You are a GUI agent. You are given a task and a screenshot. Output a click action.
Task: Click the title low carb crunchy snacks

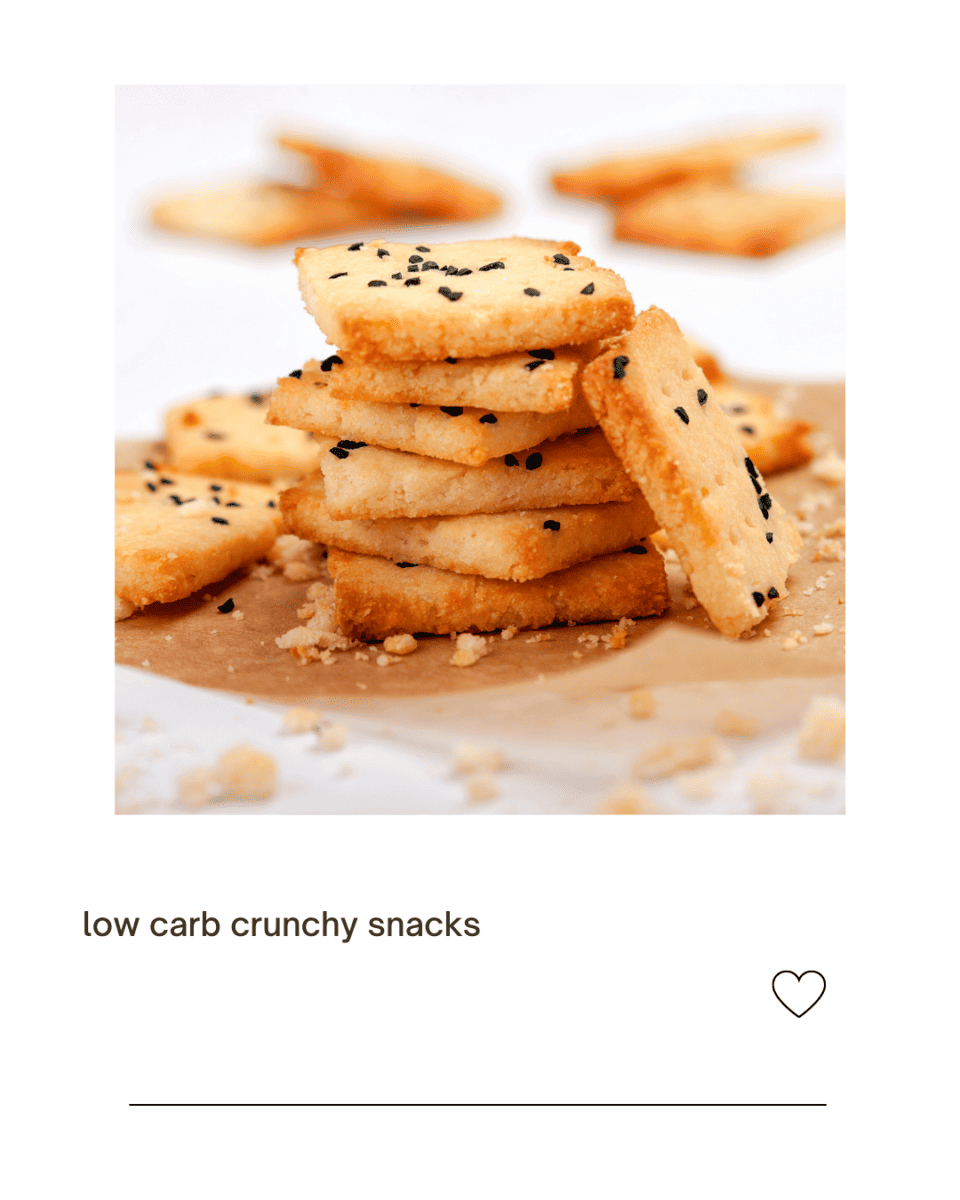coord(281,924)
